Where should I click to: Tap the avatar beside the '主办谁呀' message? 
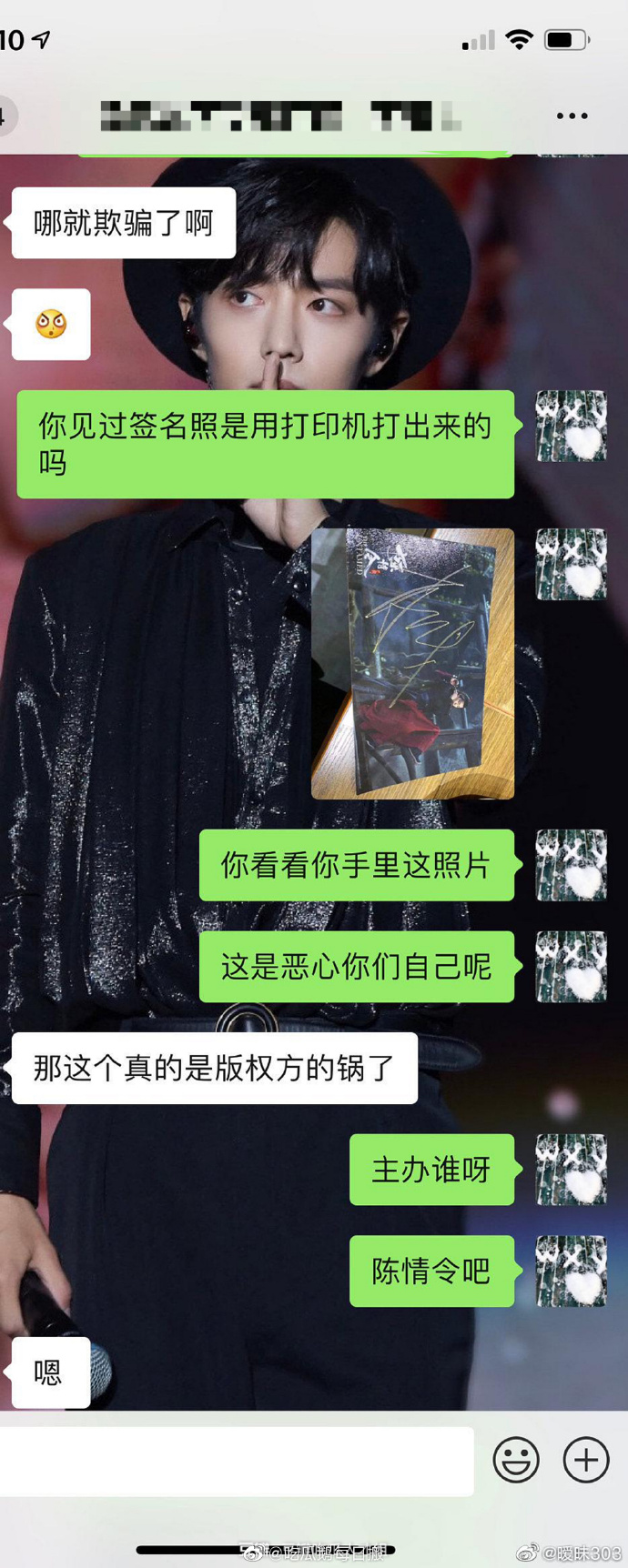(571, 1170)
